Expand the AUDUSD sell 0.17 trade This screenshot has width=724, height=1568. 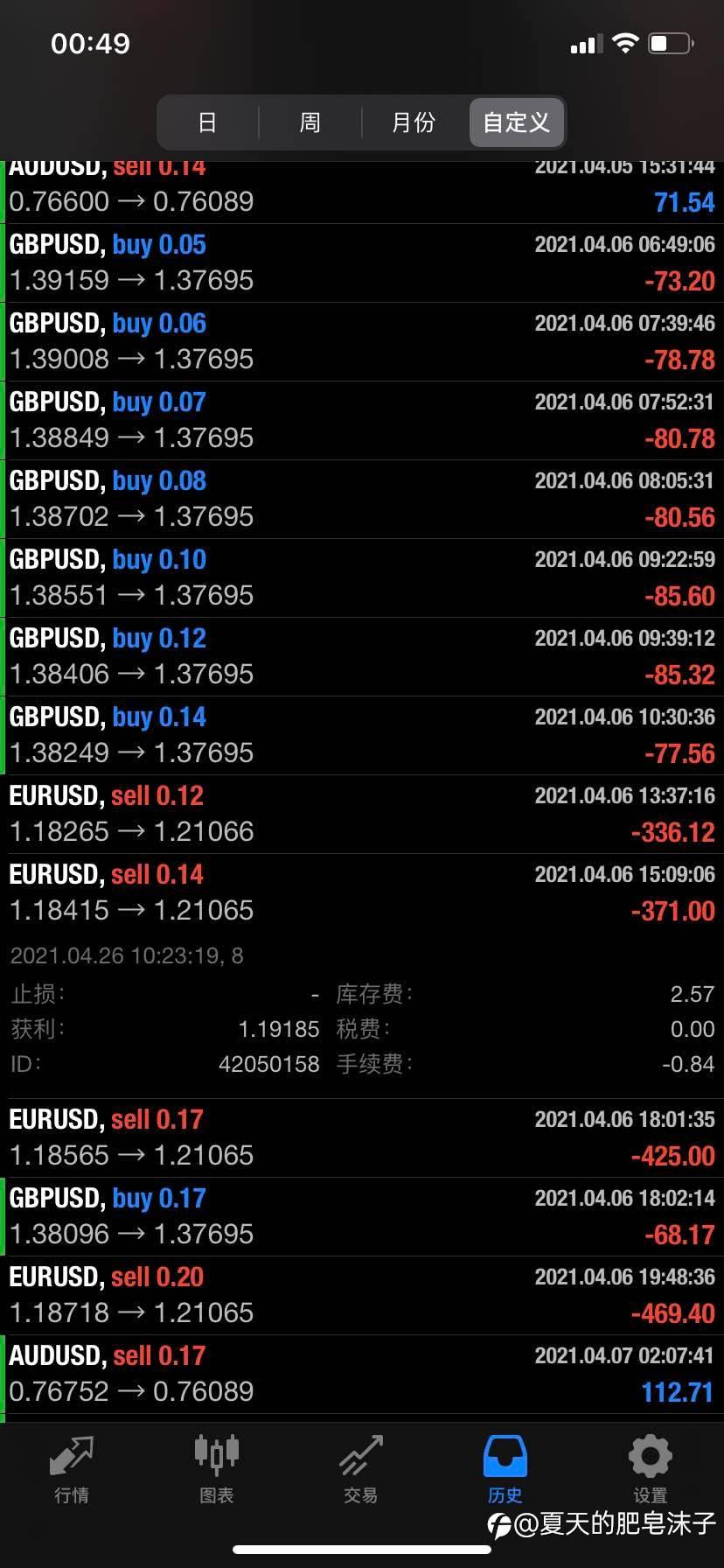coord(362,1374)
